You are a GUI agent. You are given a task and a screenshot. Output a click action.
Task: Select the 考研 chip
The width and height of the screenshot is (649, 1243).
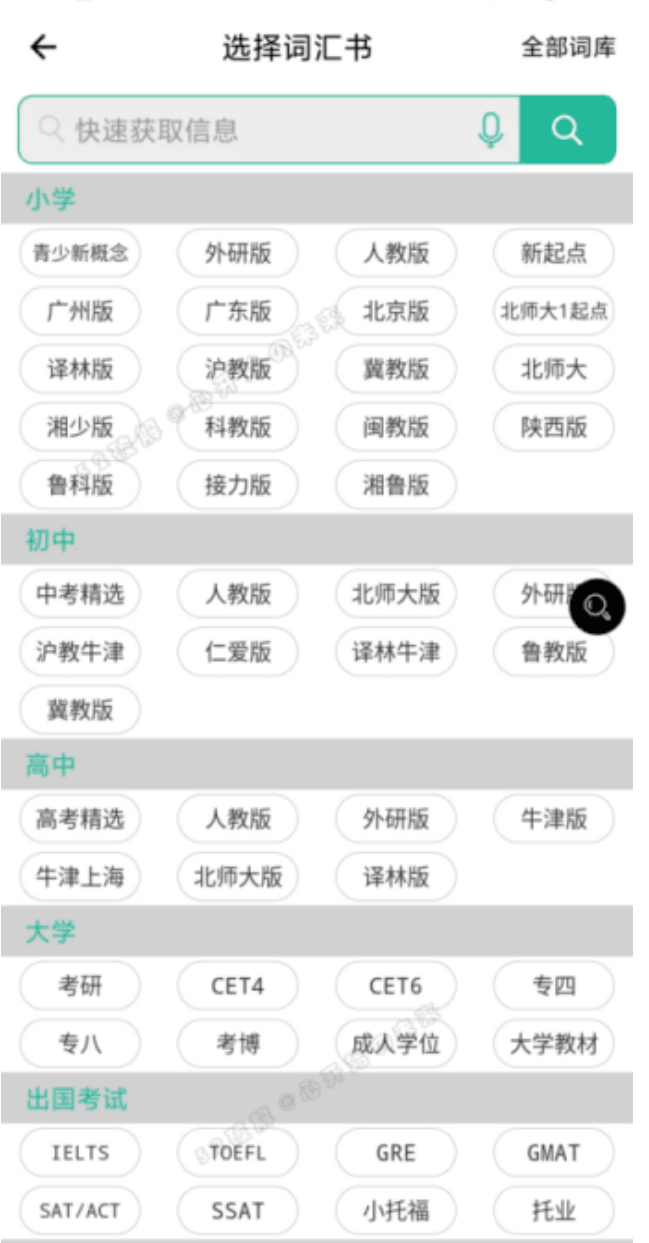coord(80,987)
